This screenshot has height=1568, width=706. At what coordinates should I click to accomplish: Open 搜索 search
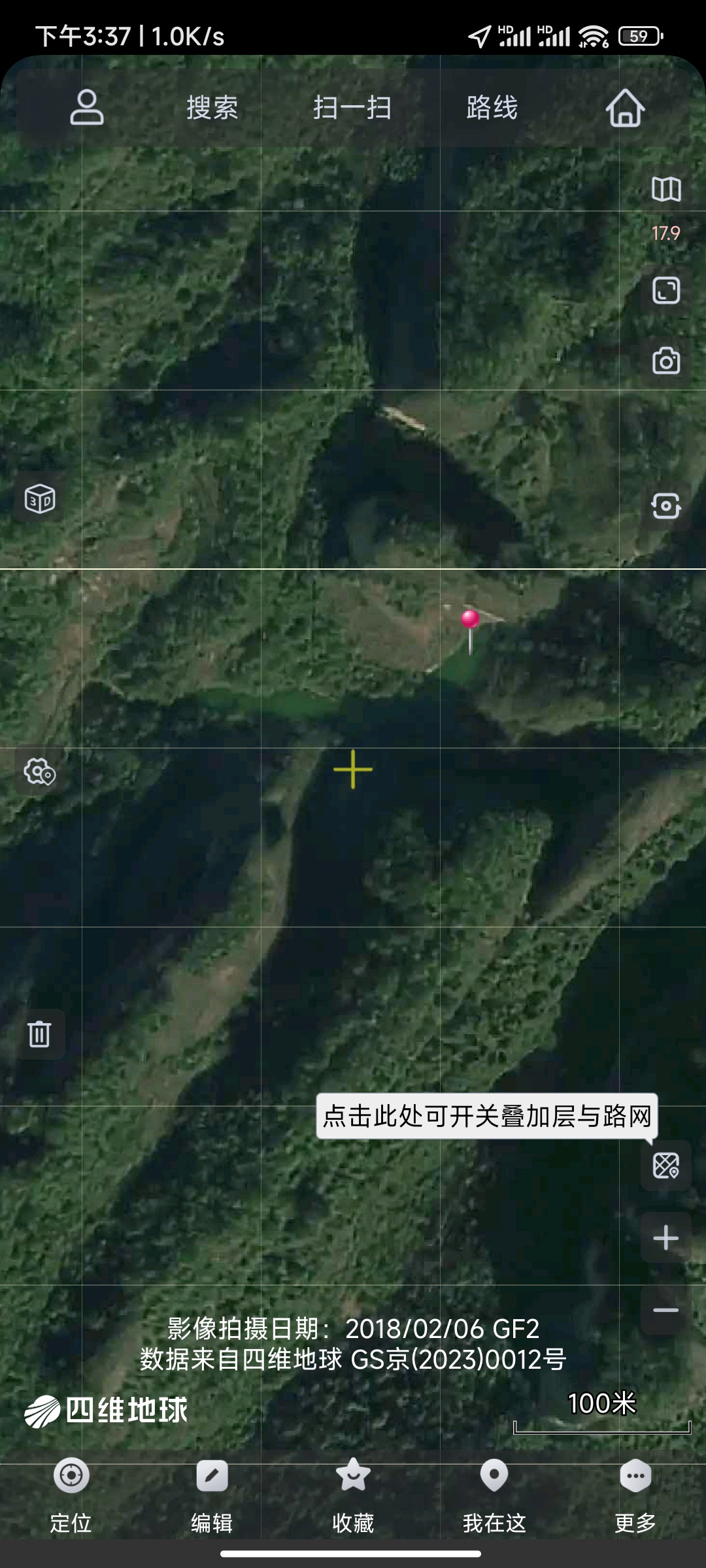coord(212,108)
